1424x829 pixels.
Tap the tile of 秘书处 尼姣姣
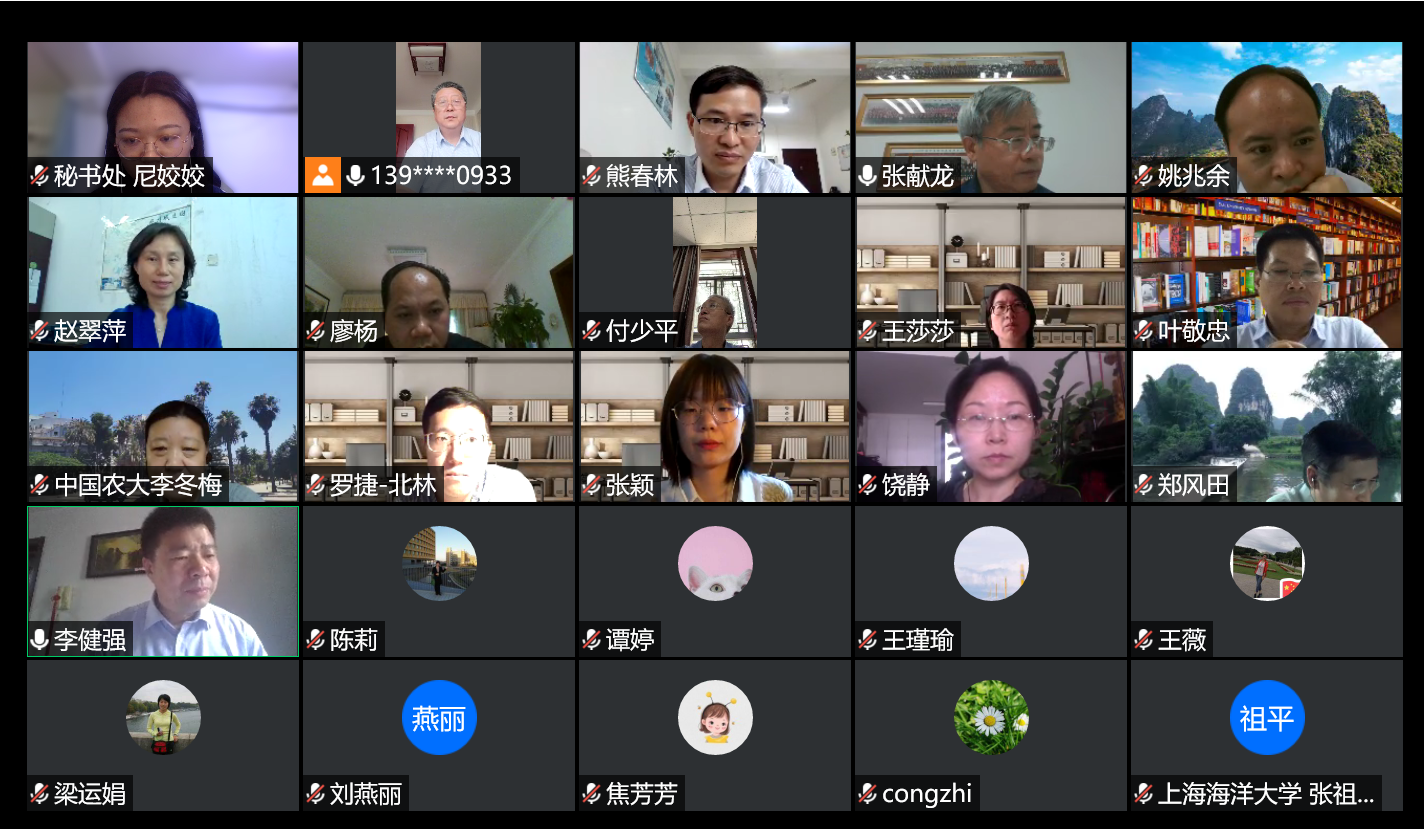coord(162,117)
